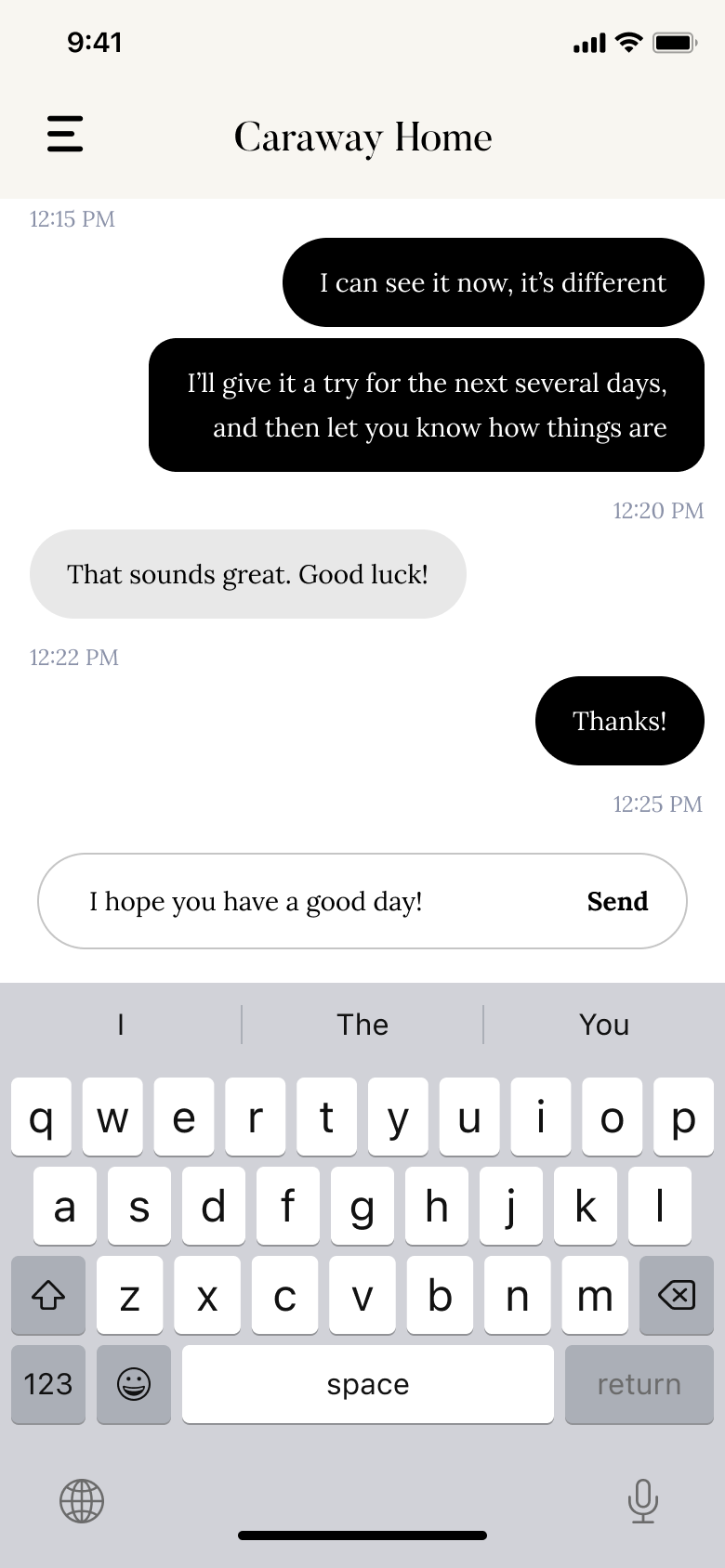Choose the keyboard suggestion "You"

pos(604,1025)
